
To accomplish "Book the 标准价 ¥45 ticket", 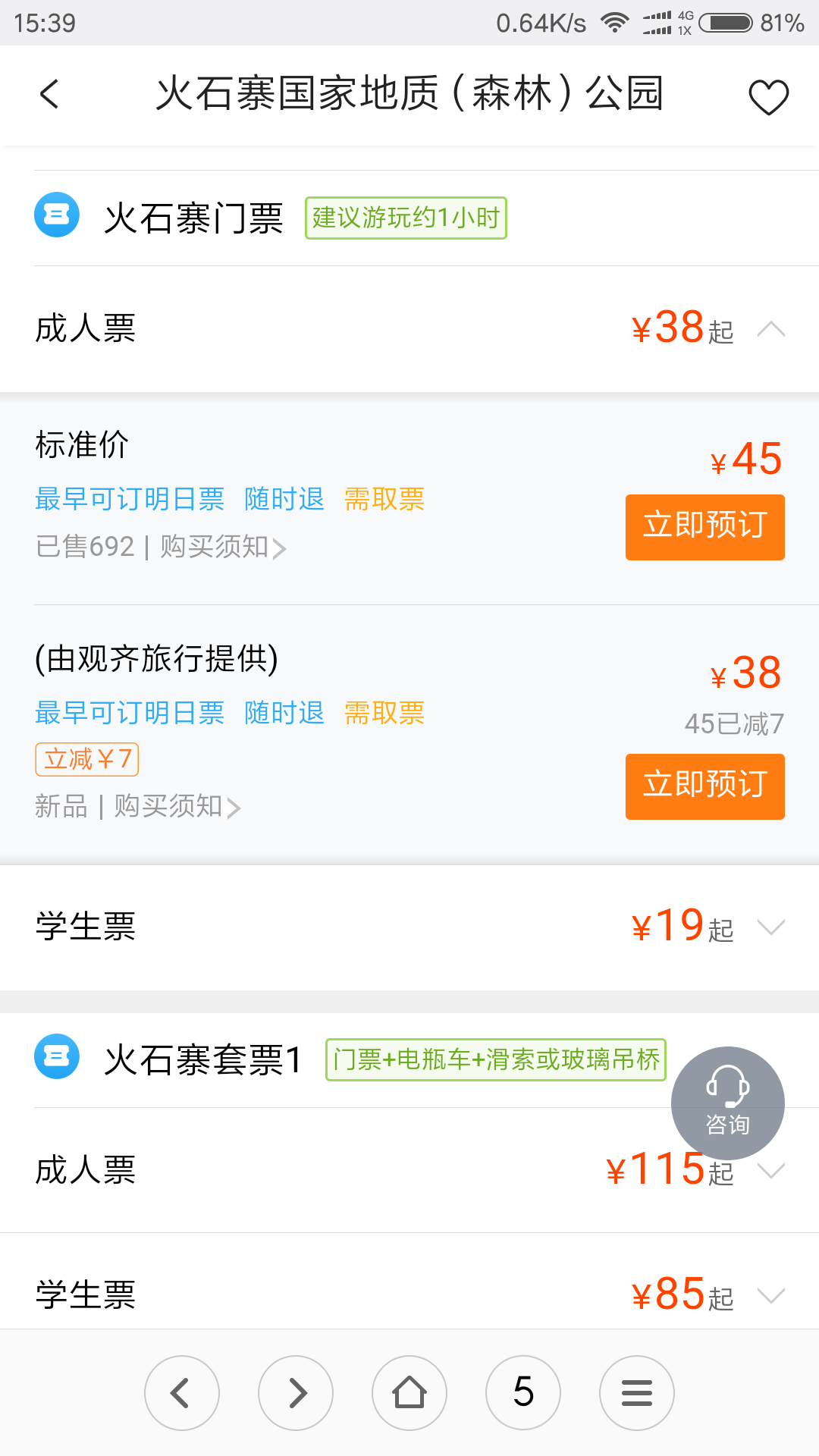I will click(x=704, y=527).
